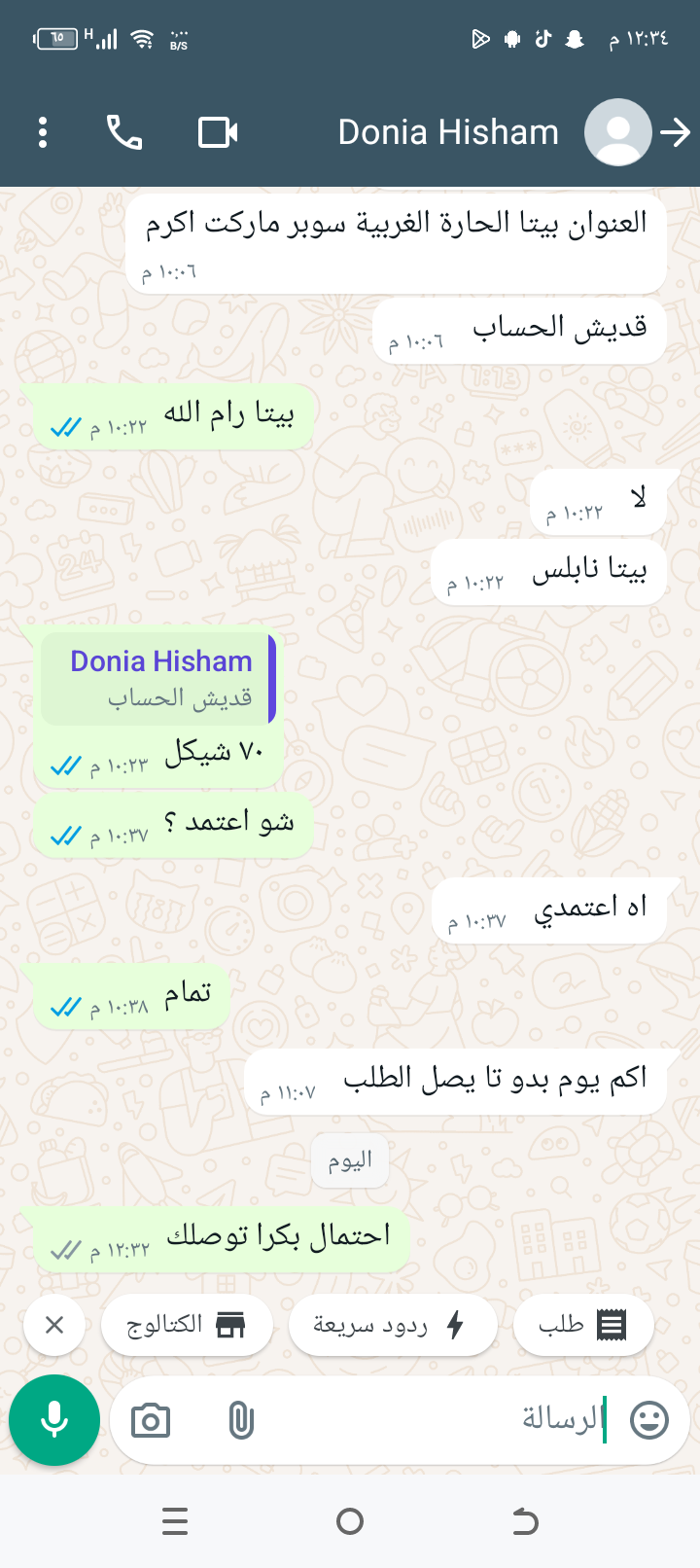Open ردود سريعة quick replies
Screen dimensions: 700x1568
pyautogui.click(x=392, y=1325)
